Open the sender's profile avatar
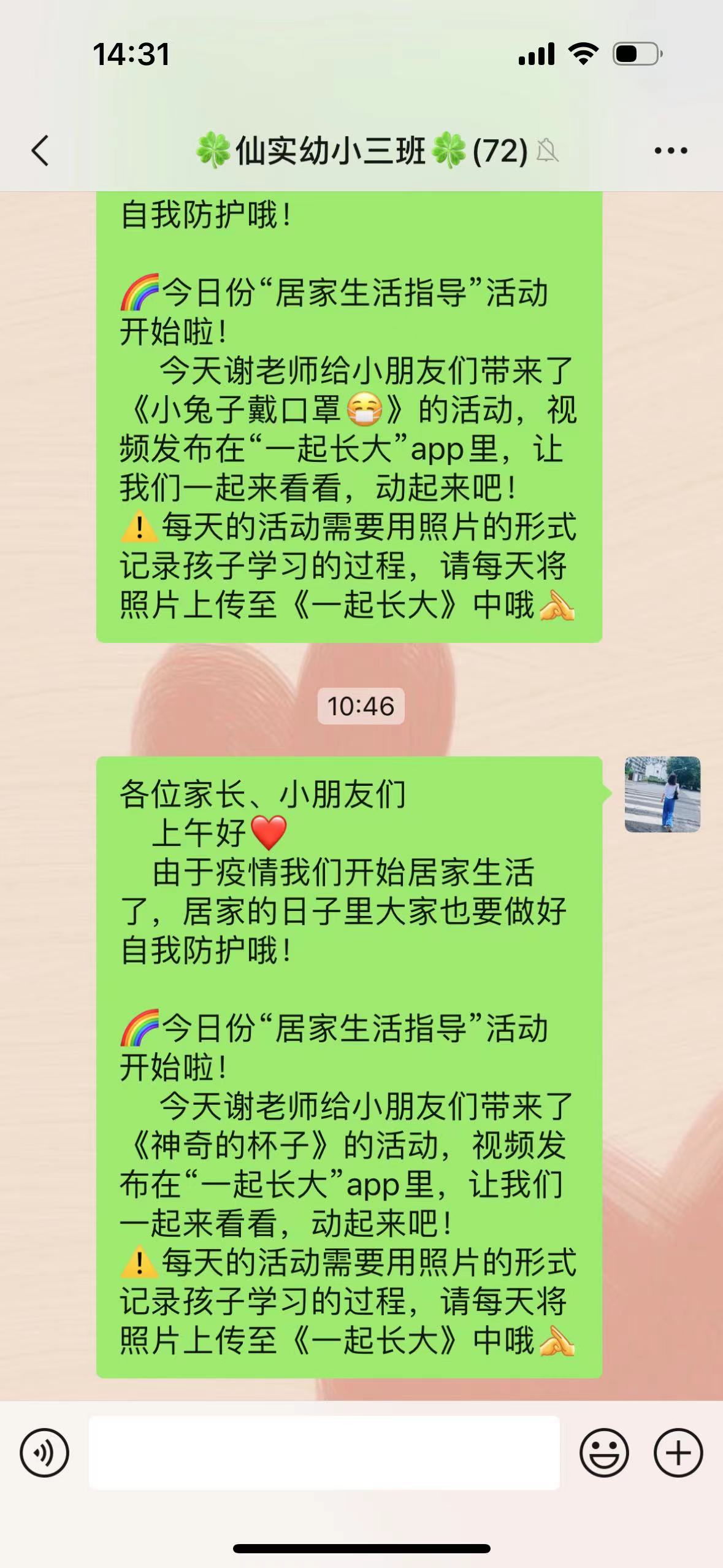The image size is (723, 1568). [662, 794]
